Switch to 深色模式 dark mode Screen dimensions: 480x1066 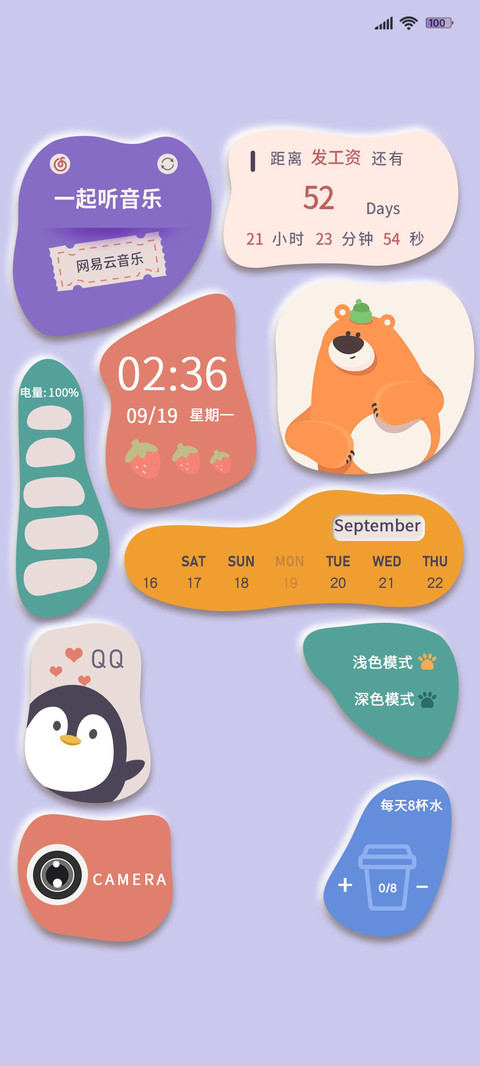coord(395,699)
